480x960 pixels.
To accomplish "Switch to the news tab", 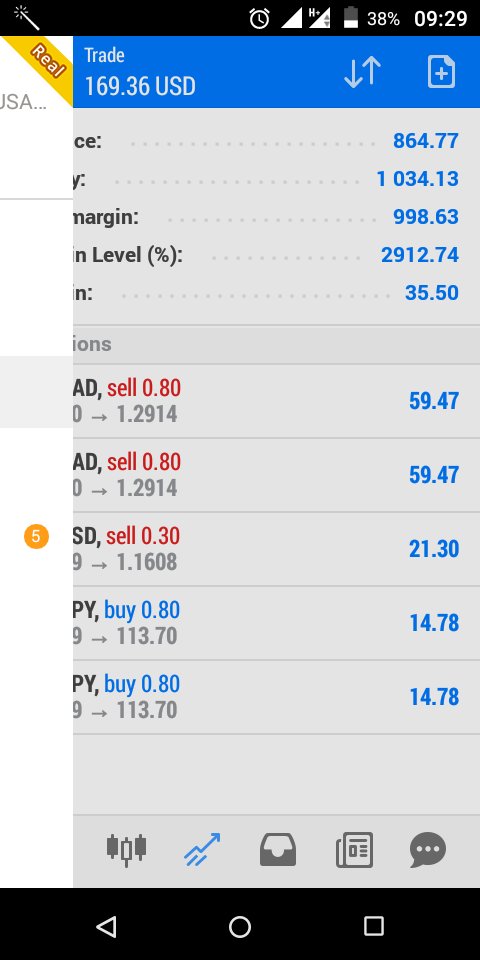I will (354, 850).
